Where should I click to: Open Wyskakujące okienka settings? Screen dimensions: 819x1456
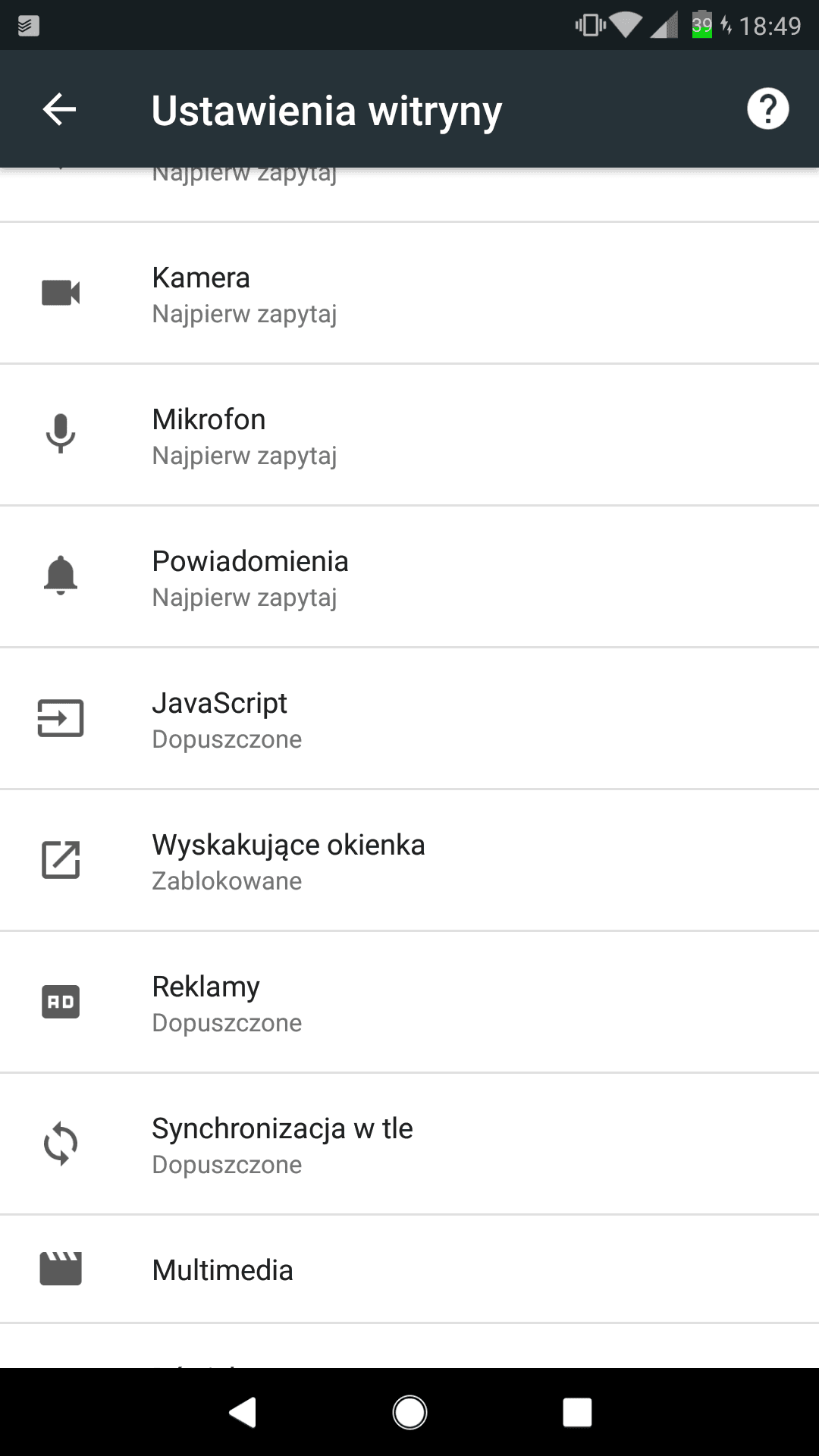point(409,861)
